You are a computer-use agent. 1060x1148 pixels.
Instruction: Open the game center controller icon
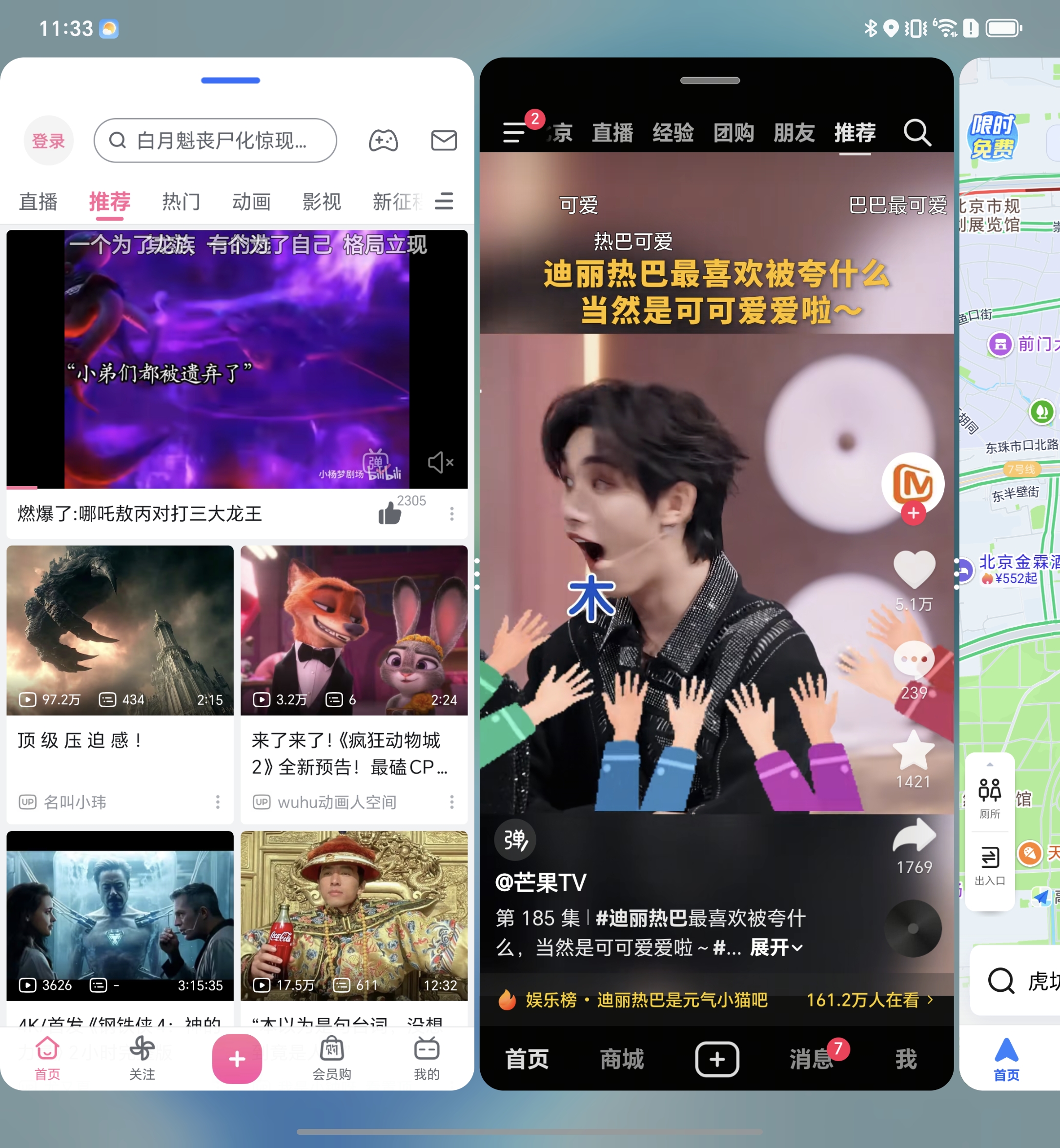(x=383, y=141)
